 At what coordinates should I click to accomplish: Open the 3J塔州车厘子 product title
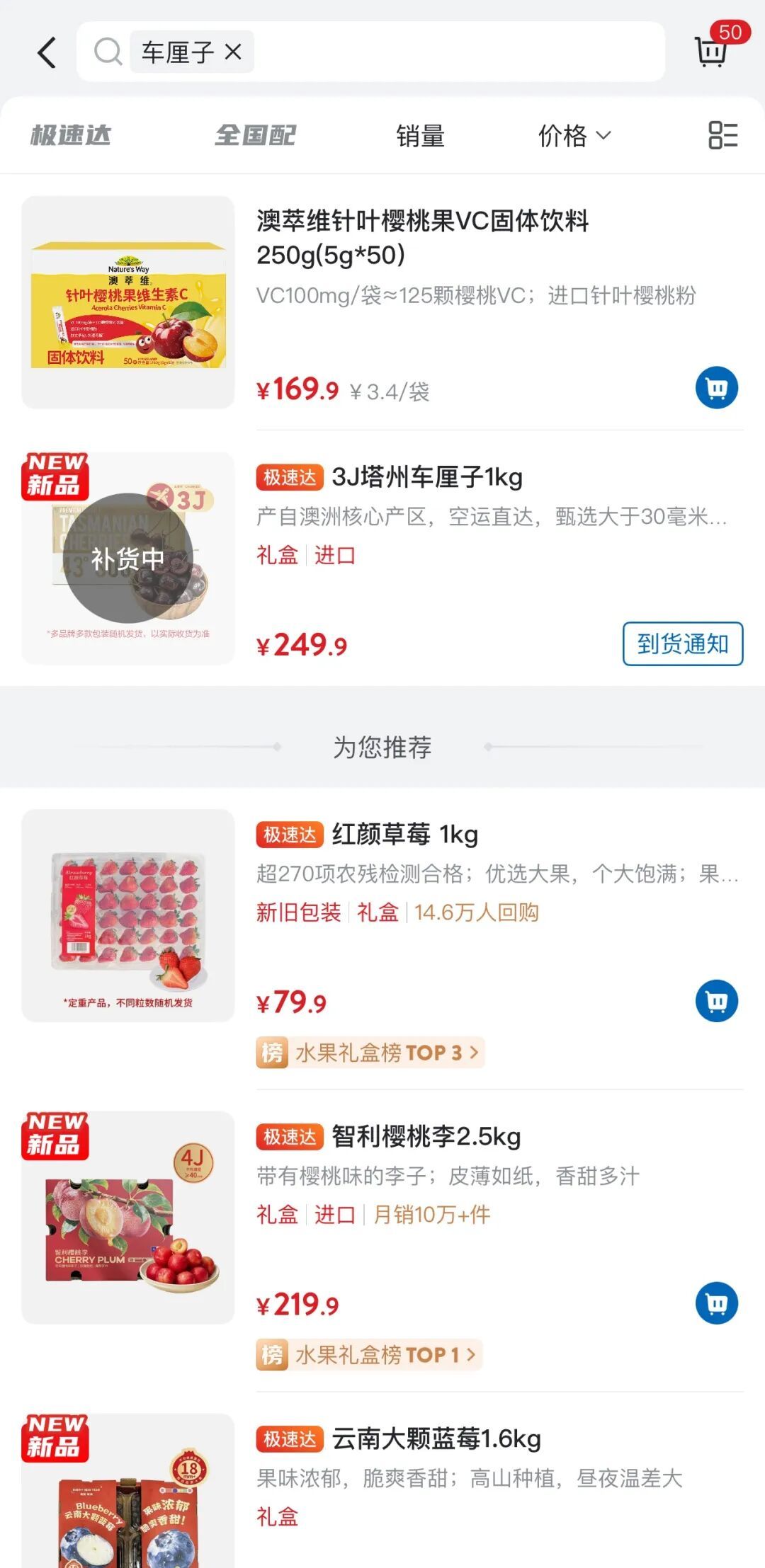(425, 476)
